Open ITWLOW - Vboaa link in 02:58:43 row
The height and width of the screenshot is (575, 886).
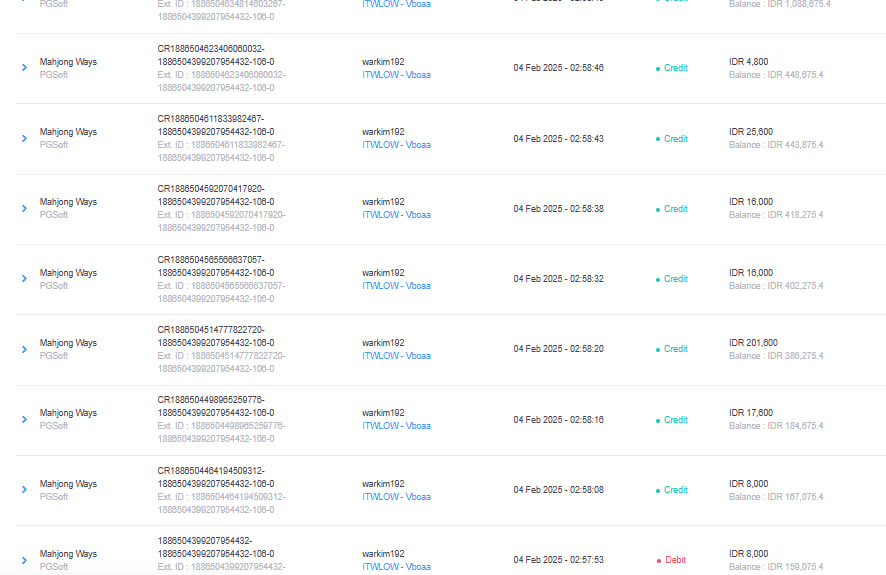click(396, 145)
